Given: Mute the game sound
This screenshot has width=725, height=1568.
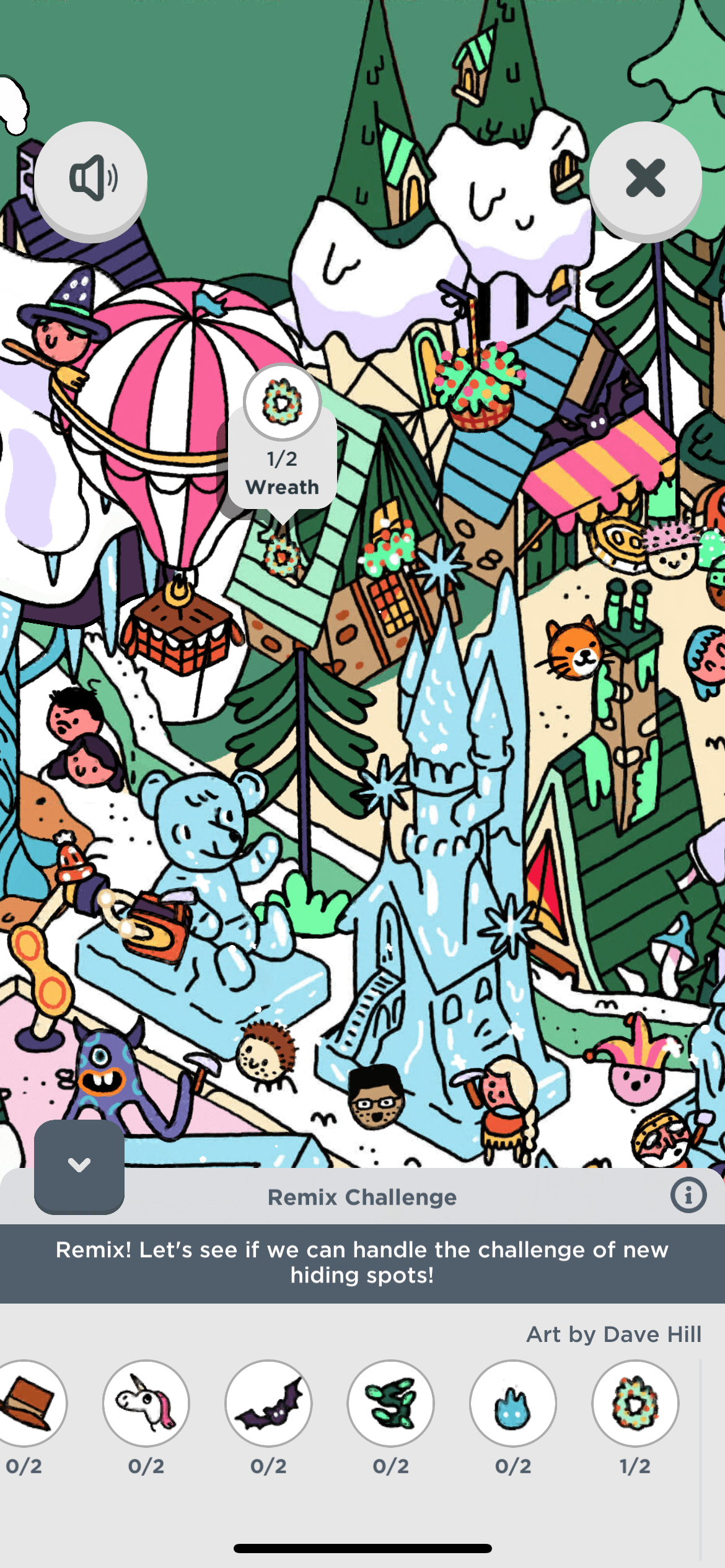Looking at the screenshot, I should (x=90, y=178).
